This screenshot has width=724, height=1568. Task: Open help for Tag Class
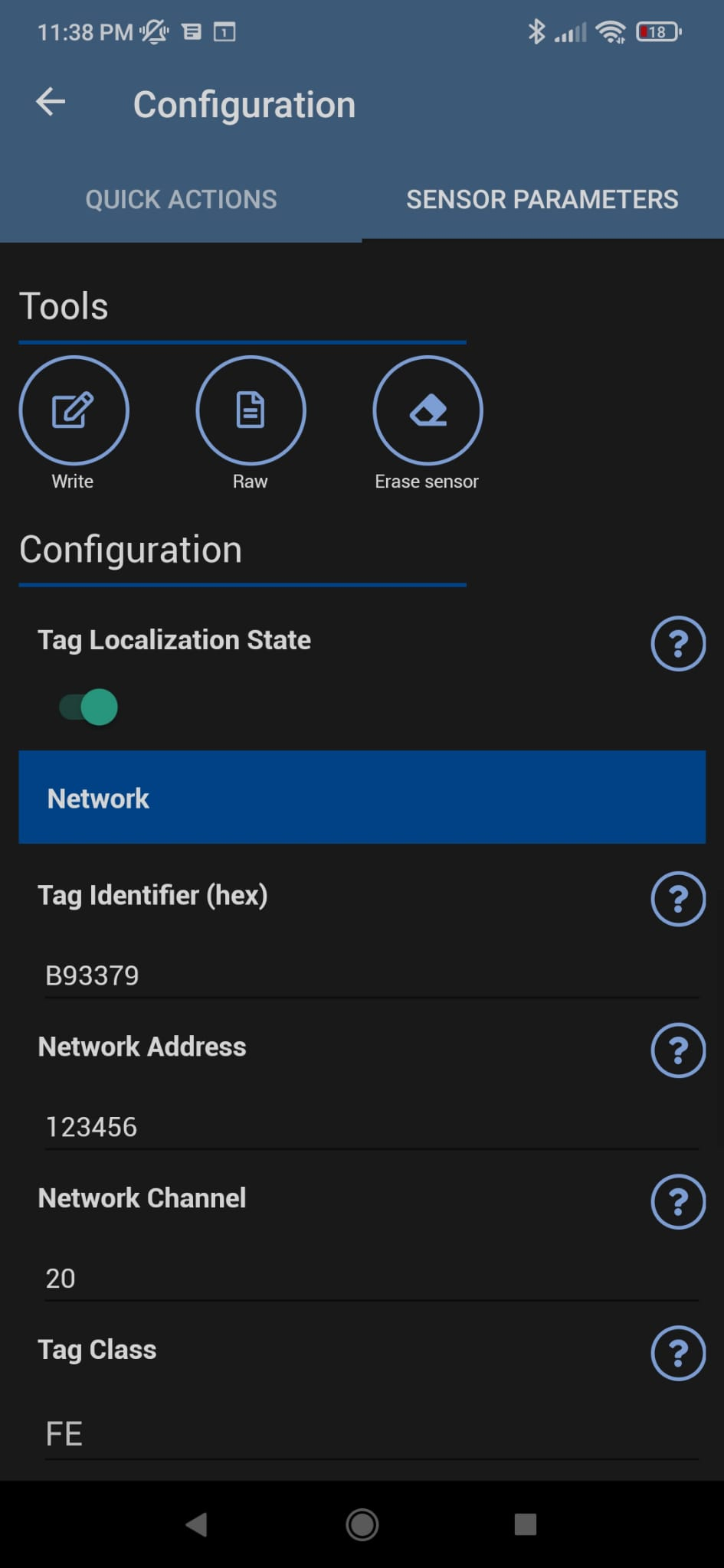pos(677,1354)
